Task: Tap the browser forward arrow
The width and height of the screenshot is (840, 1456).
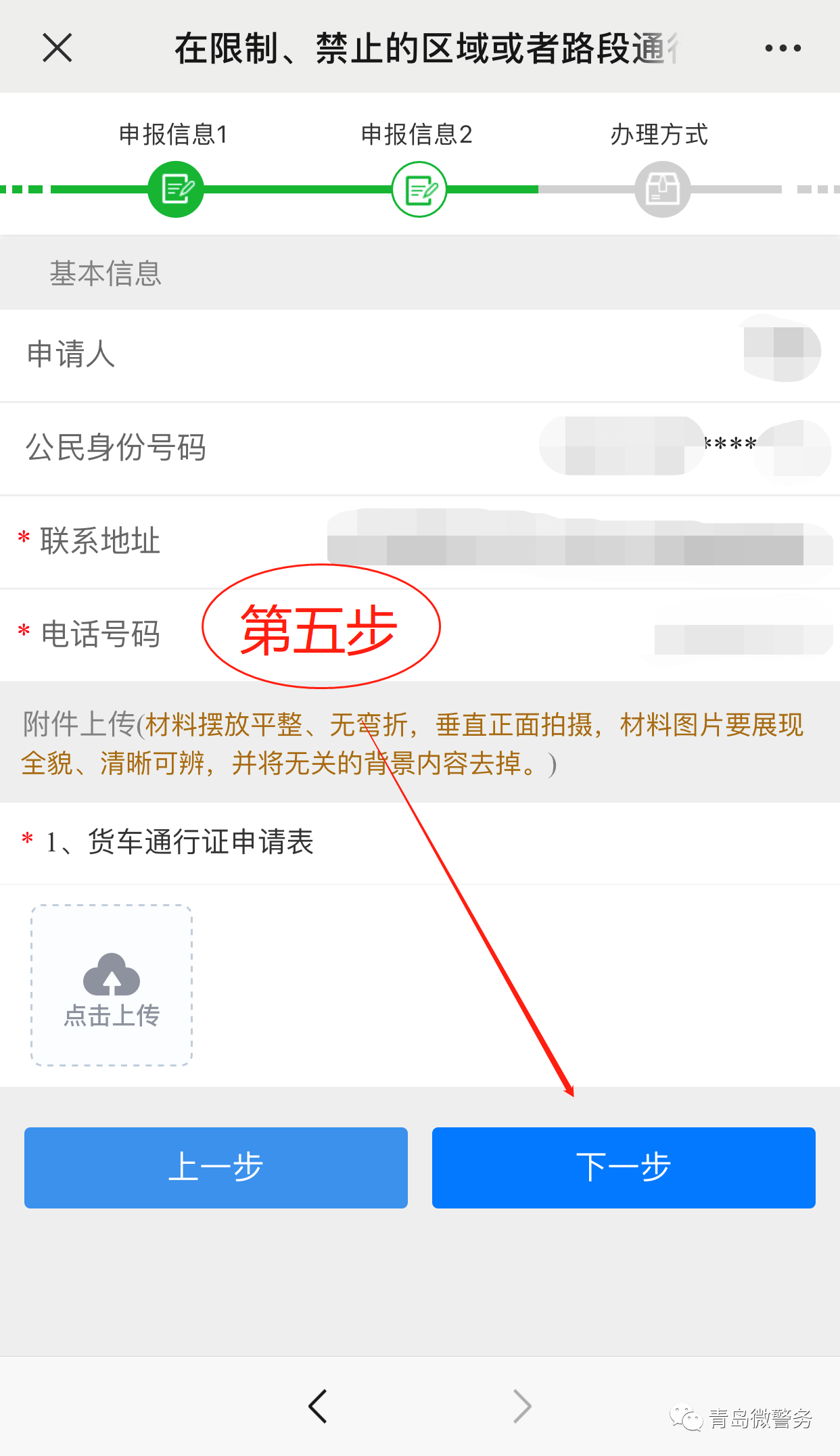Action: [521, 1407]
